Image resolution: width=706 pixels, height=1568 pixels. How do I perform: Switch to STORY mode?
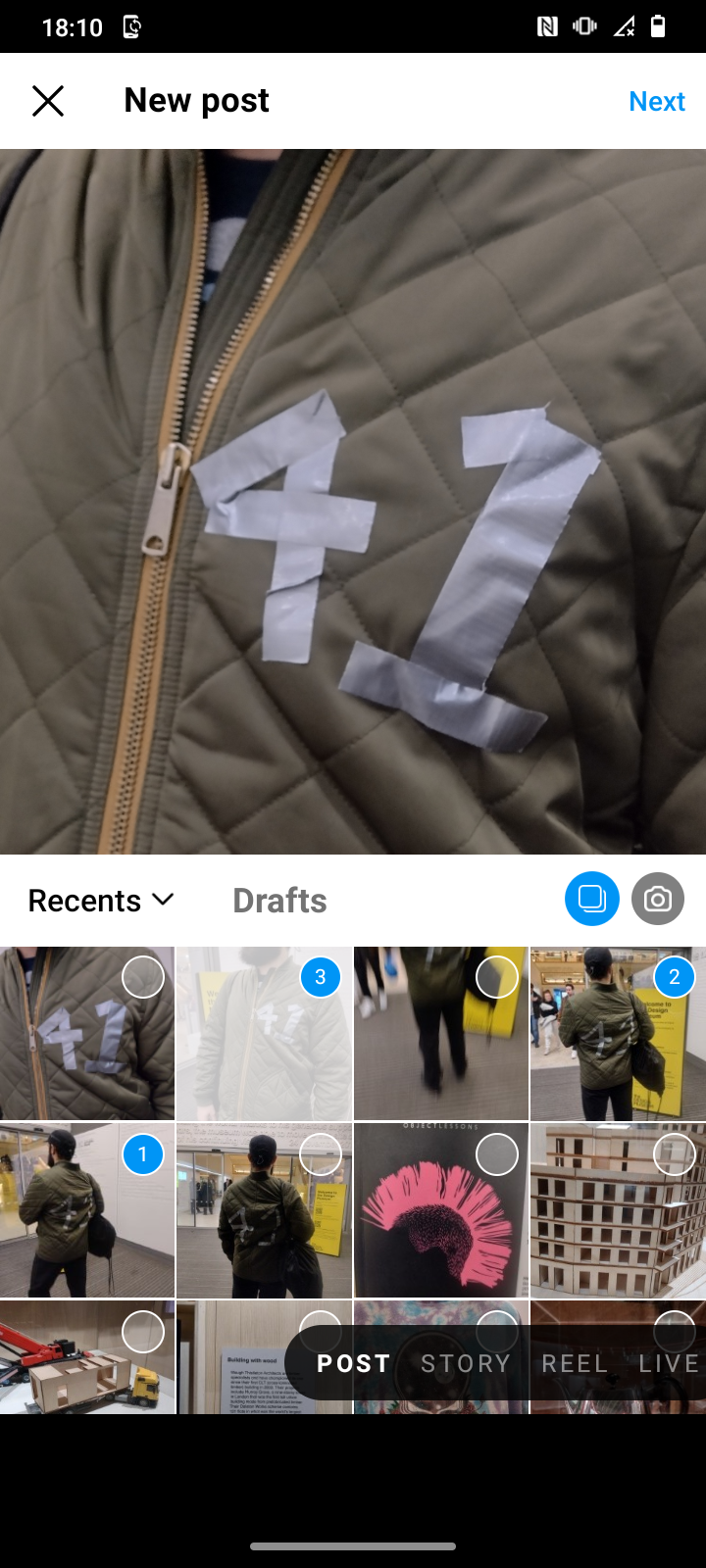point(466,1363)
